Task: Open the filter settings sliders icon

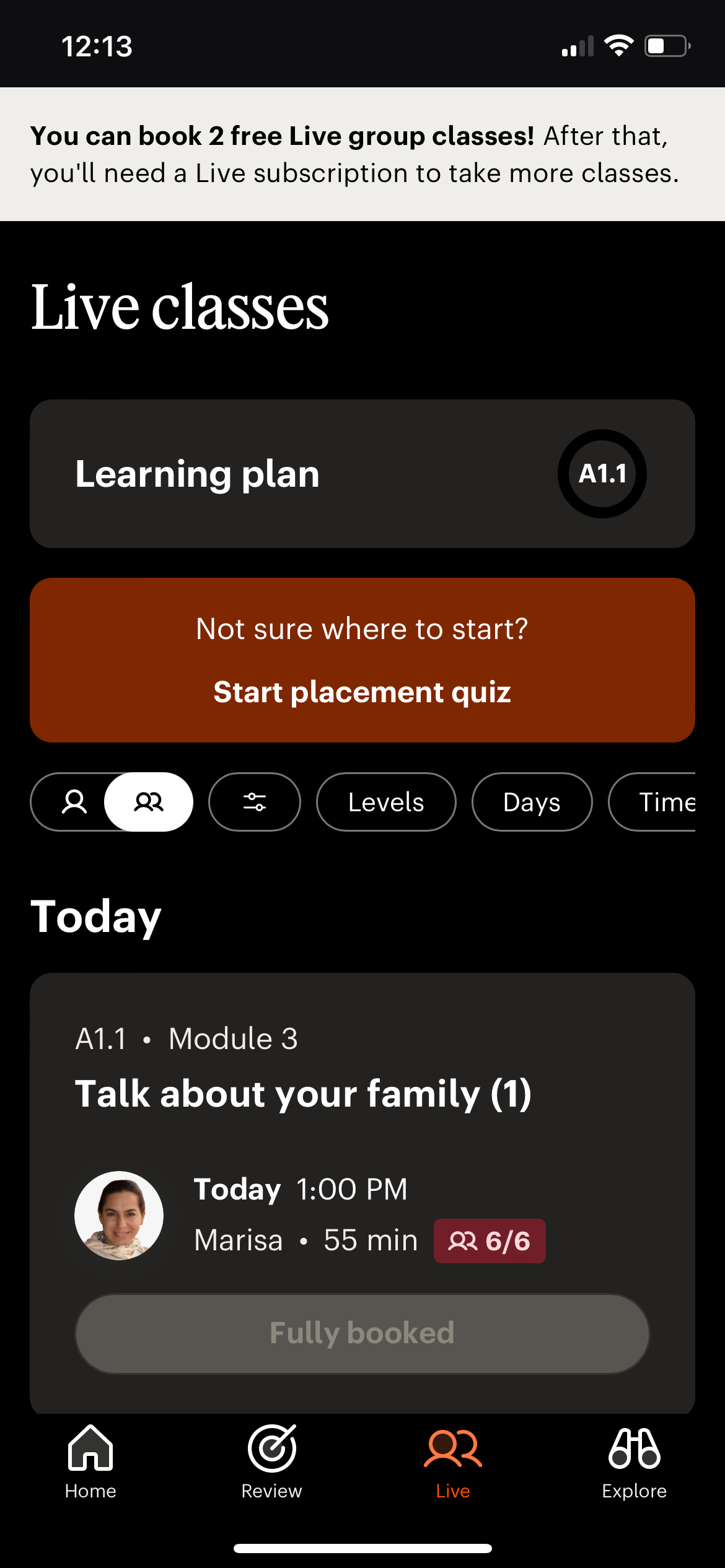Action: click(x=255, y=801)
